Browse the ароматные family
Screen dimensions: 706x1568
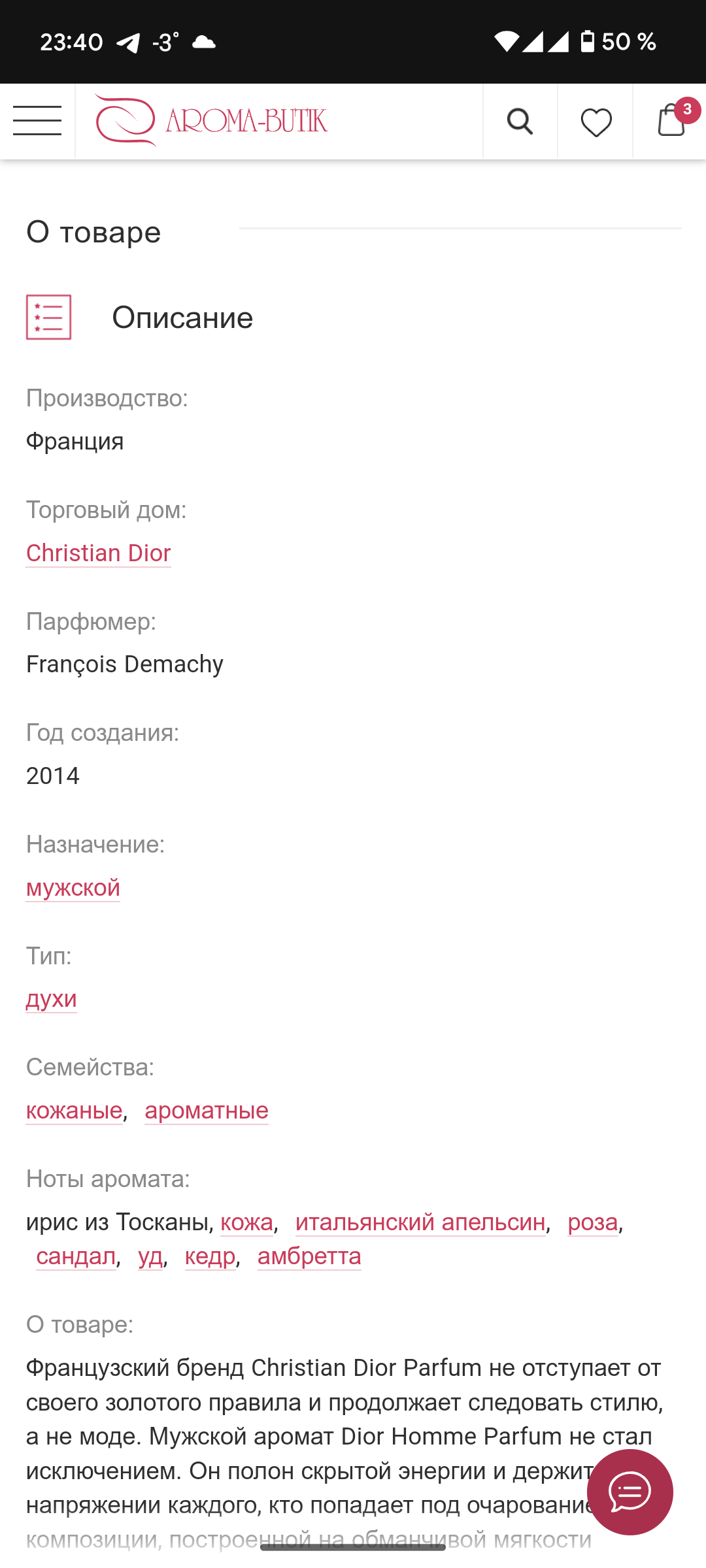207,1110
